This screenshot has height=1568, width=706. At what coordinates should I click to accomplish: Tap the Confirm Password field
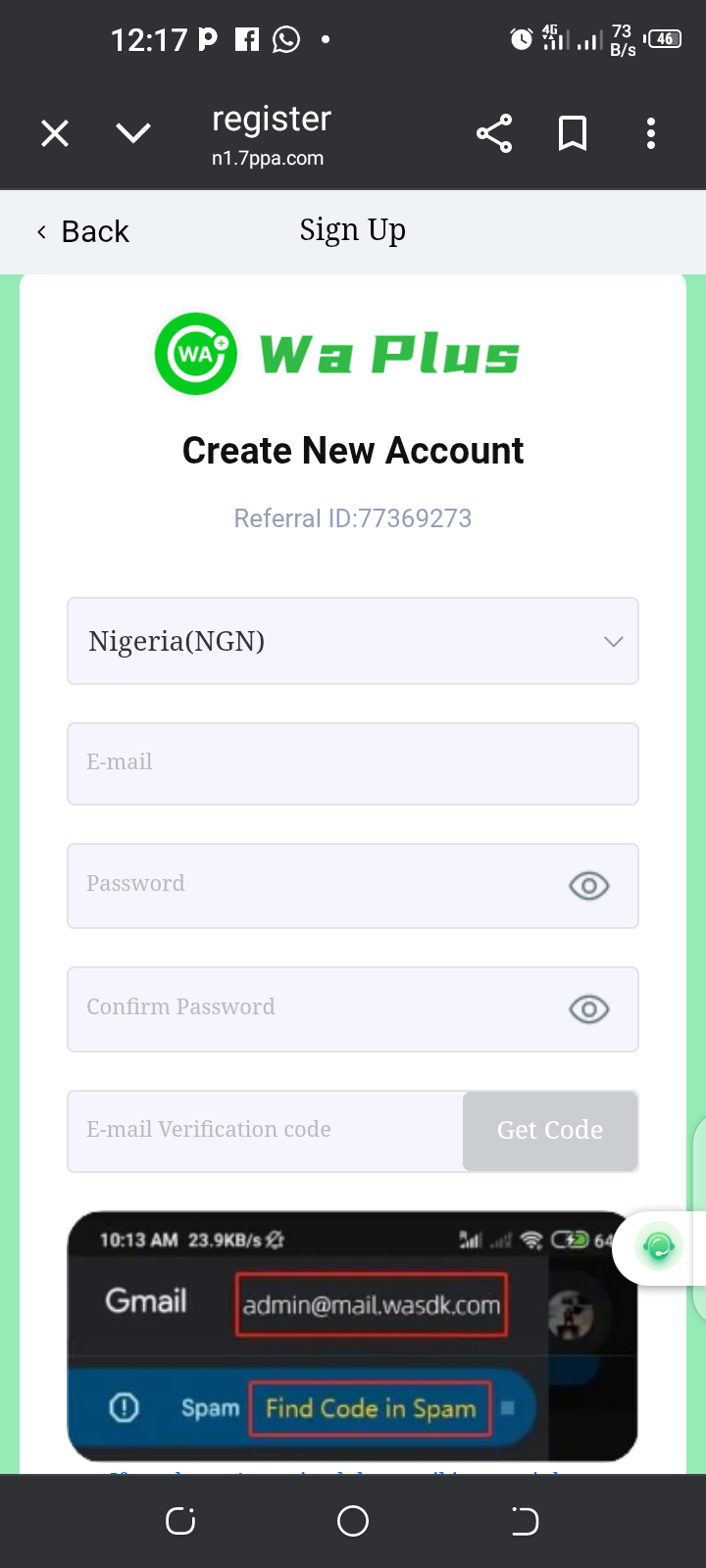pos(314,1008)
